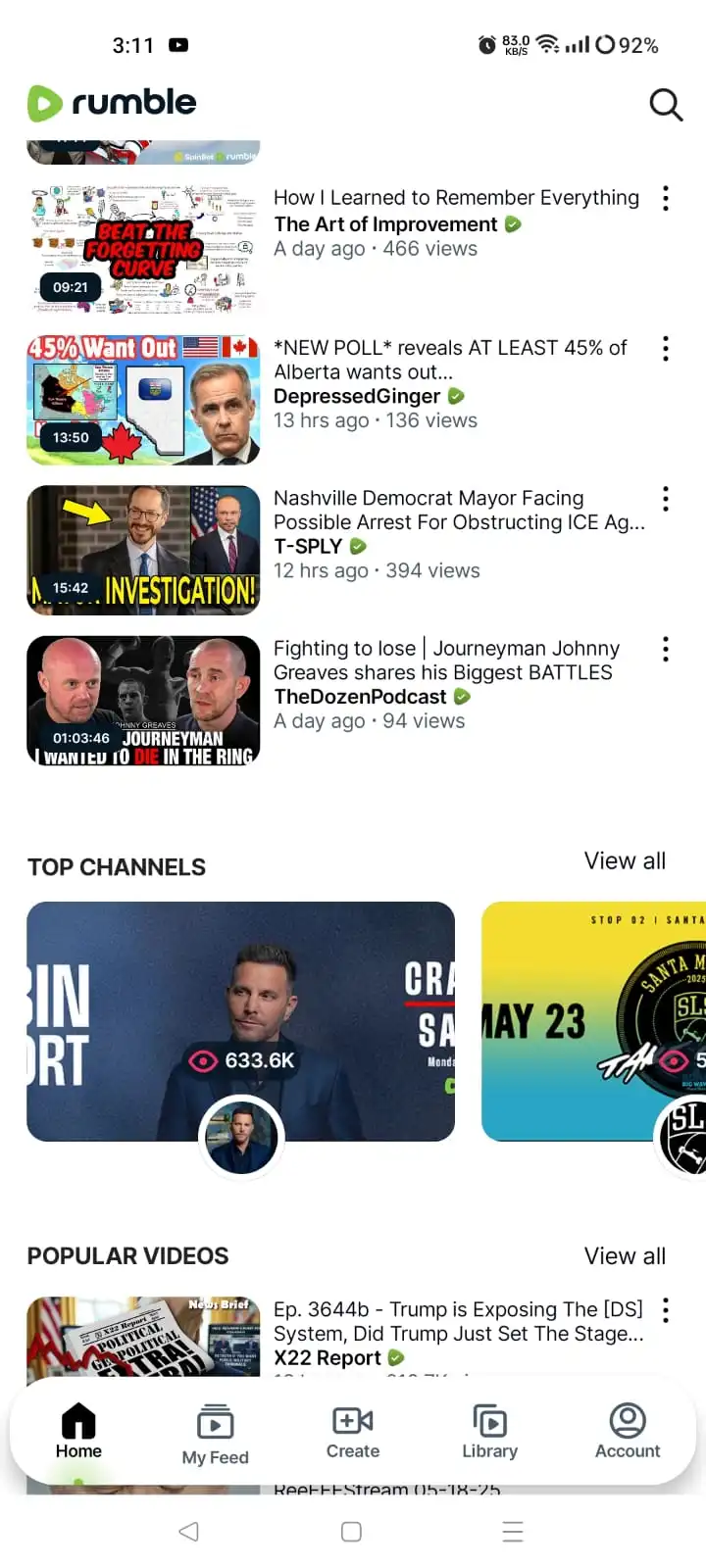This screenshot has width=706, height=1568.
Task: Switch to the My Feed tab
Action: pyautogui.click(x=215, y=1435)
